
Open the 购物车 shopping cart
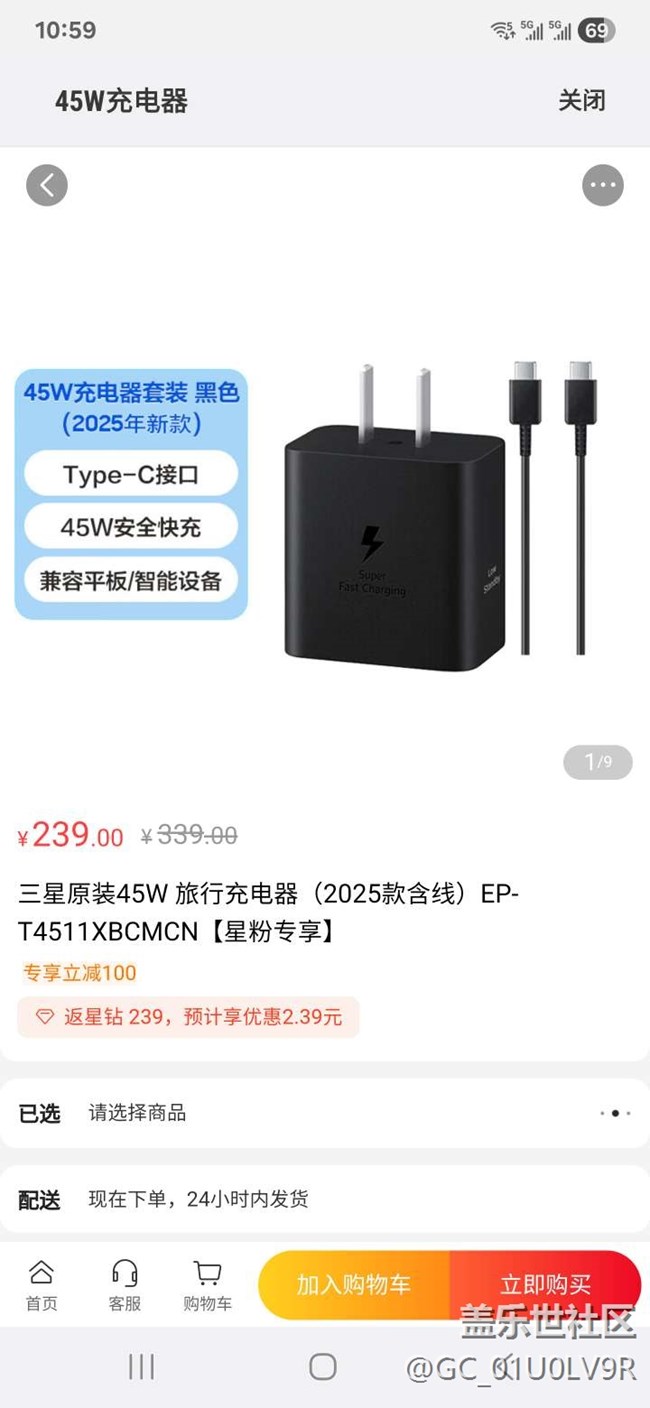point(207,1284)
